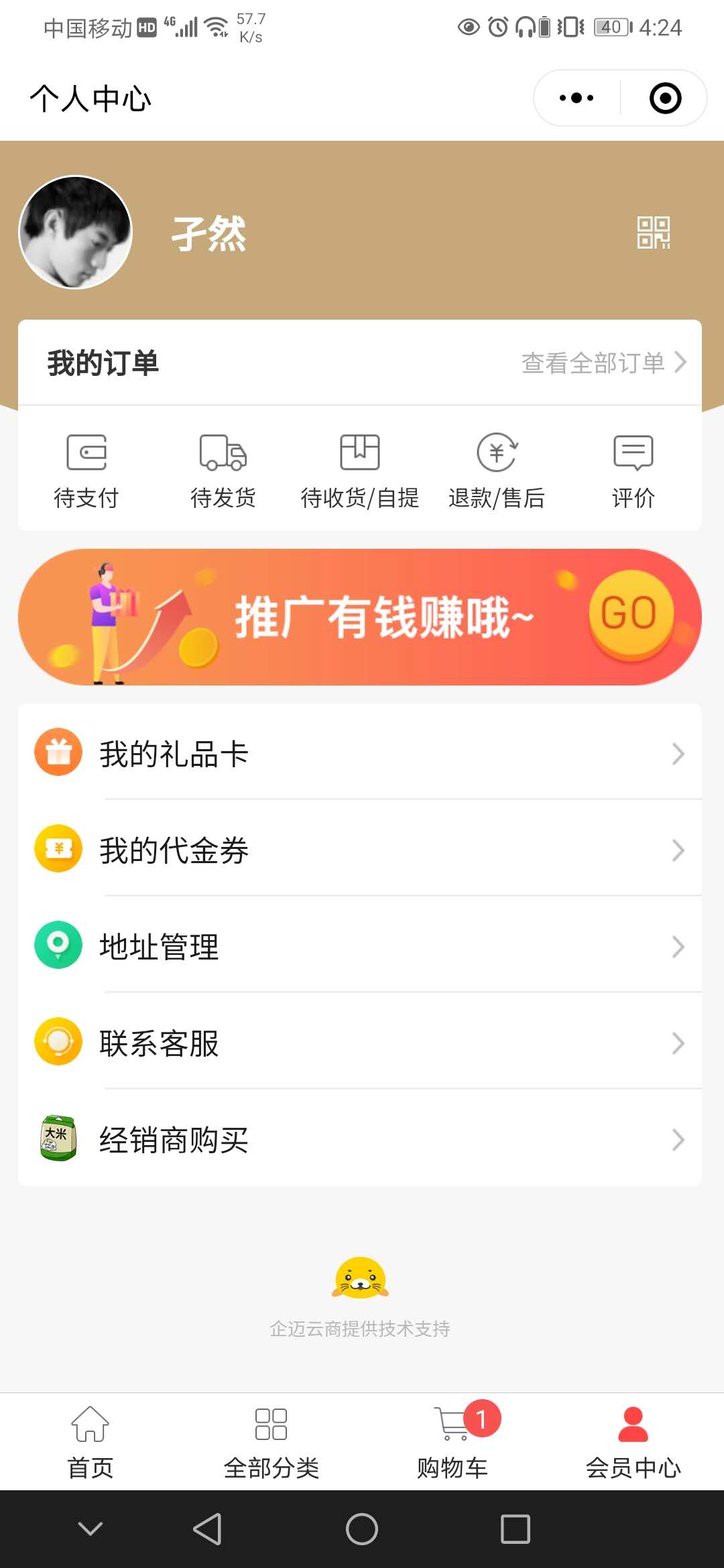
Task: Go back with the system back button
Action: pos(207,1529)
